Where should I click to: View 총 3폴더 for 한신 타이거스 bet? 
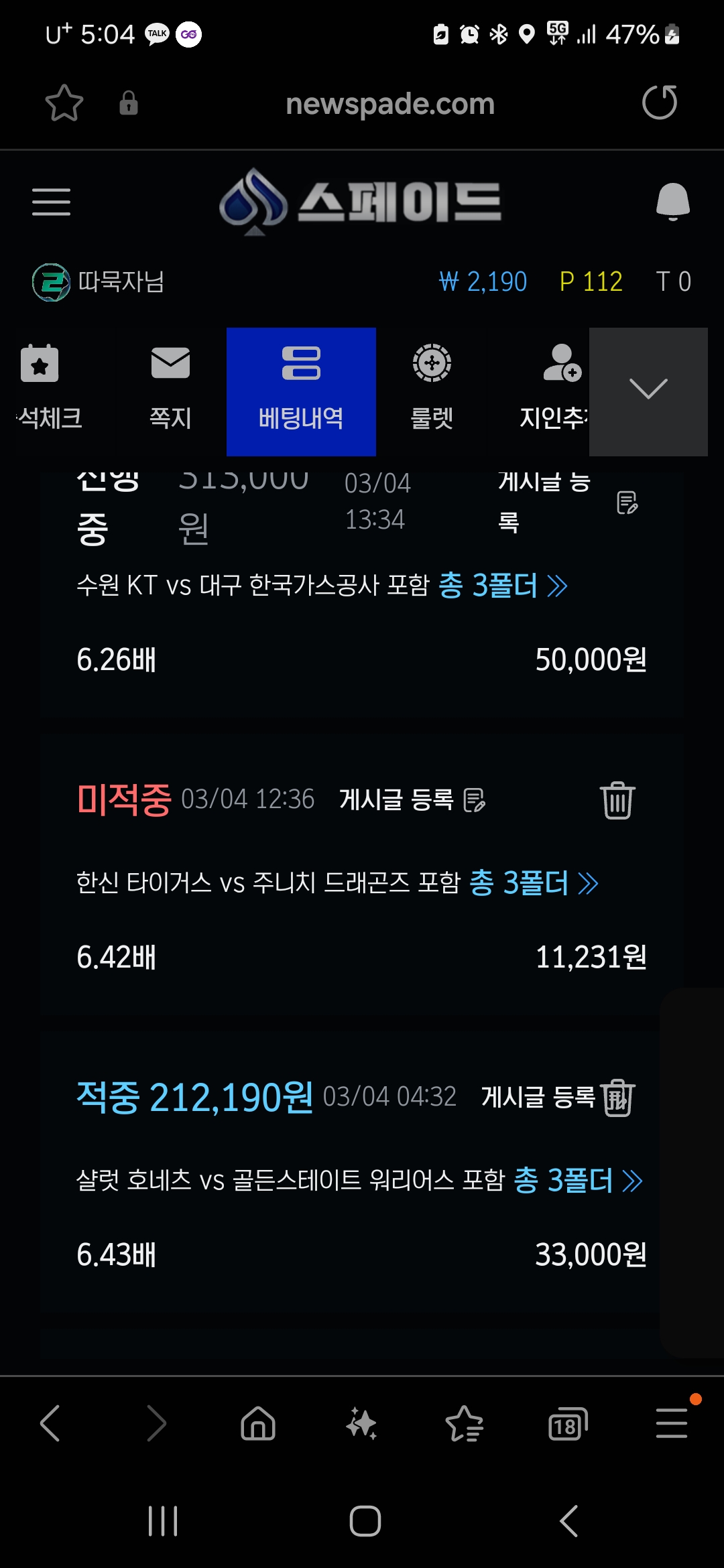click(x=533, y=883)
